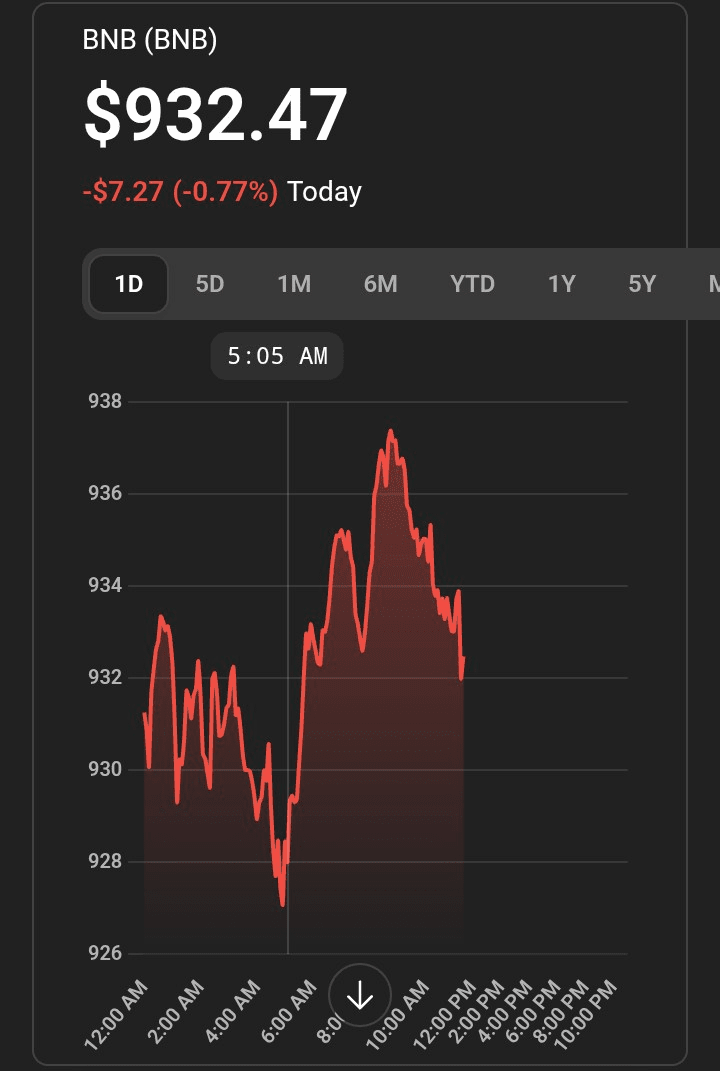The width and height of the screenshot is (720, 1071).
Task: Switch chart to 1M range
Action: coord(294,284)
